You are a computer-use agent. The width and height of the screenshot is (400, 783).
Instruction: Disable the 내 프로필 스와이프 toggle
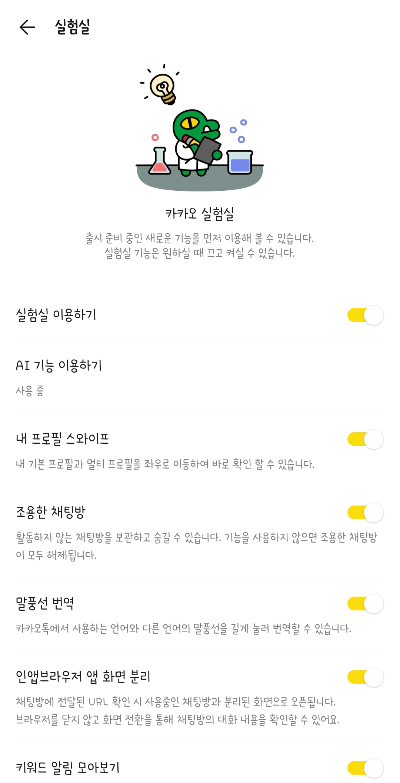tap(365, 439)
